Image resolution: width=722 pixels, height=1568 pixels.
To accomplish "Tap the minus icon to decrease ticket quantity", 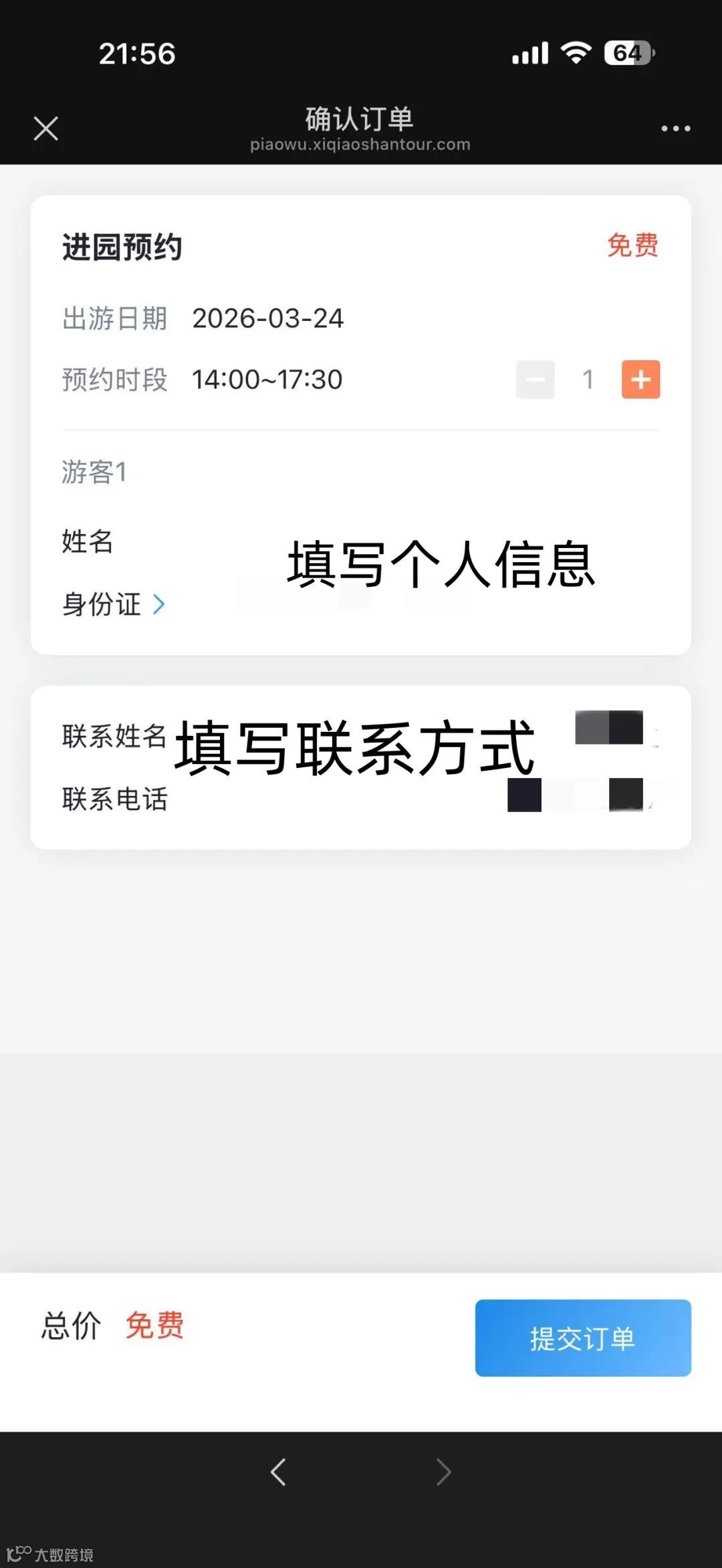I will click(535, 380).
